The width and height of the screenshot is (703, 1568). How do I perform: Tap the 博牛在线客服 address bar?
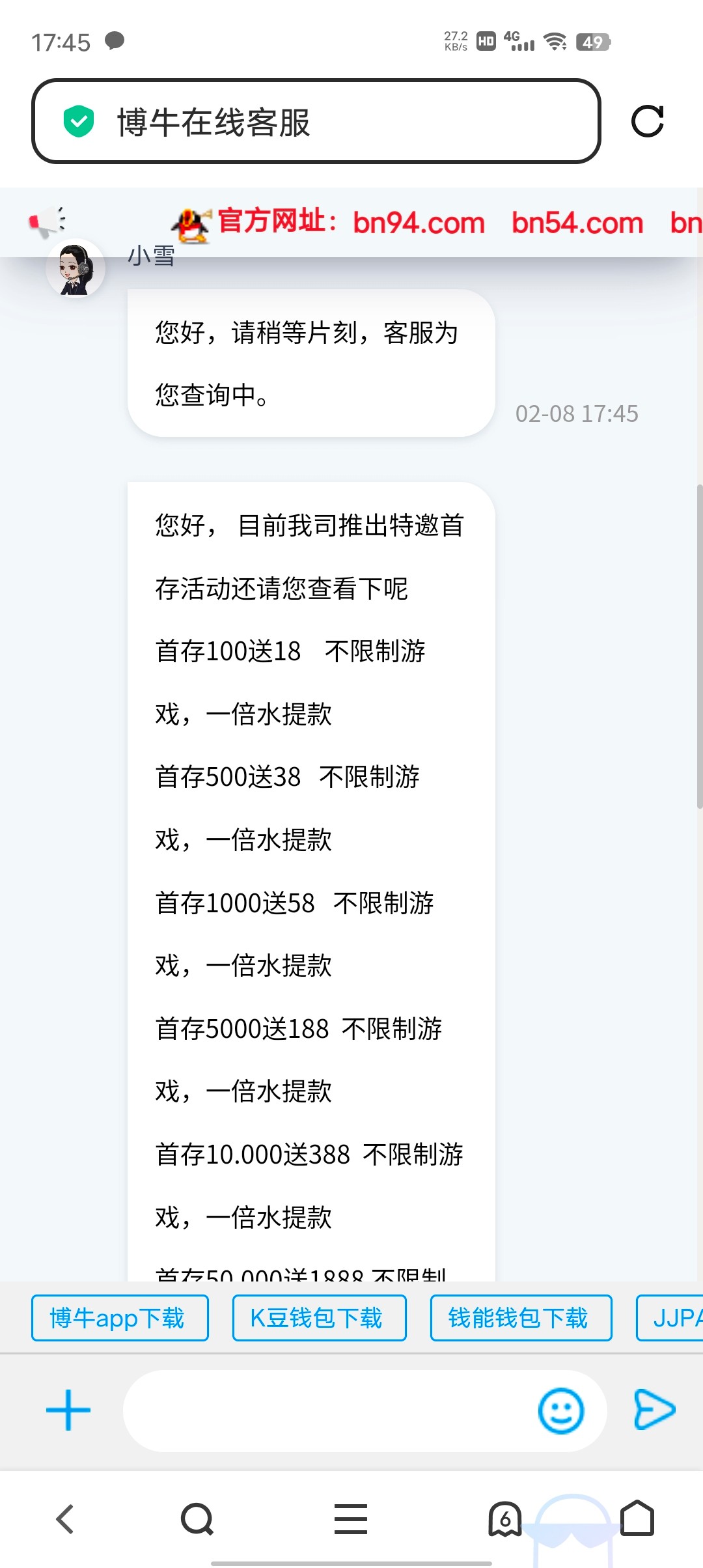[316, 121]
